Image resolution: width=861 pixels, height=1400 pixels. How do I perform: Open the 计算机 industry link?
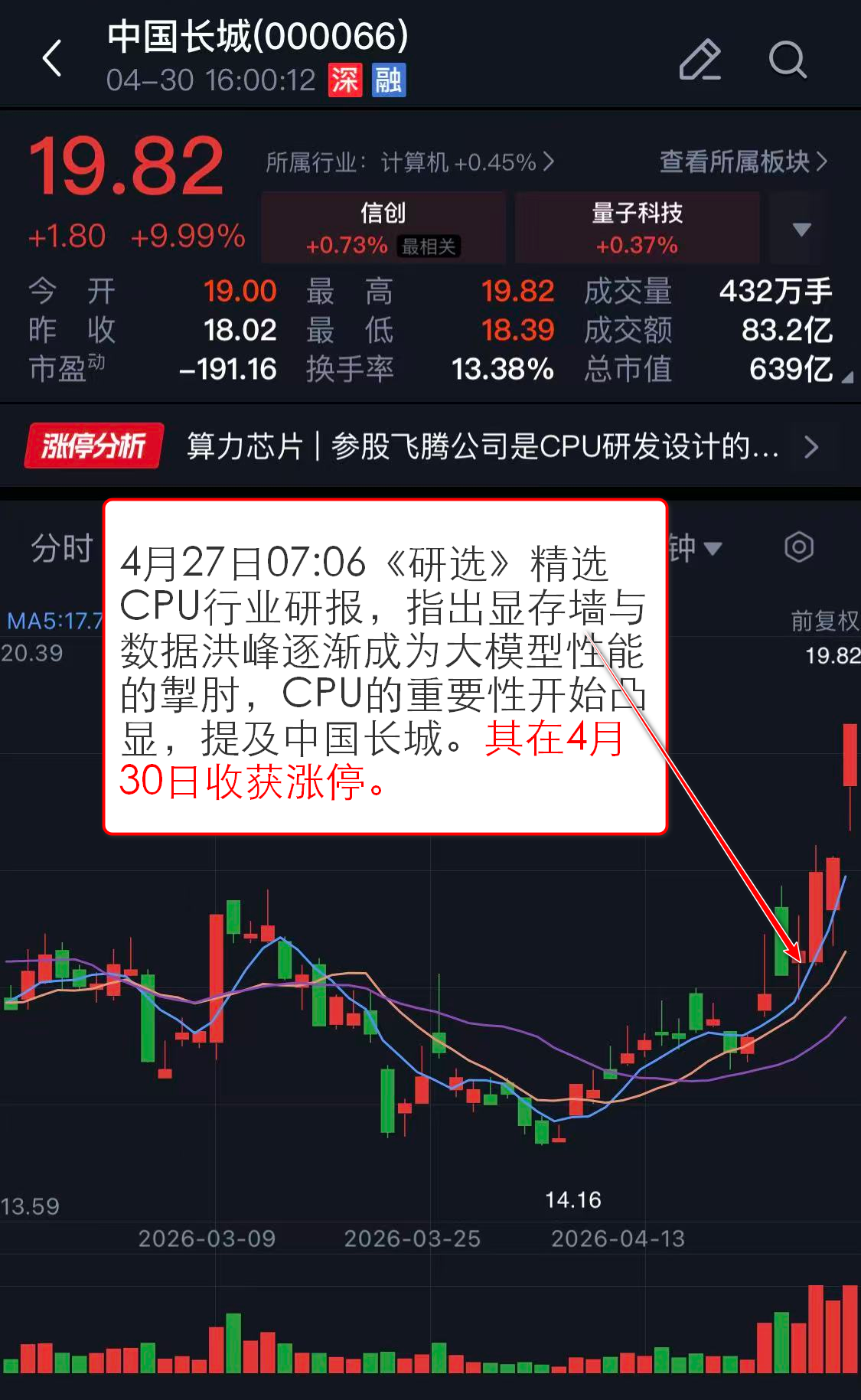pos(409,162)
